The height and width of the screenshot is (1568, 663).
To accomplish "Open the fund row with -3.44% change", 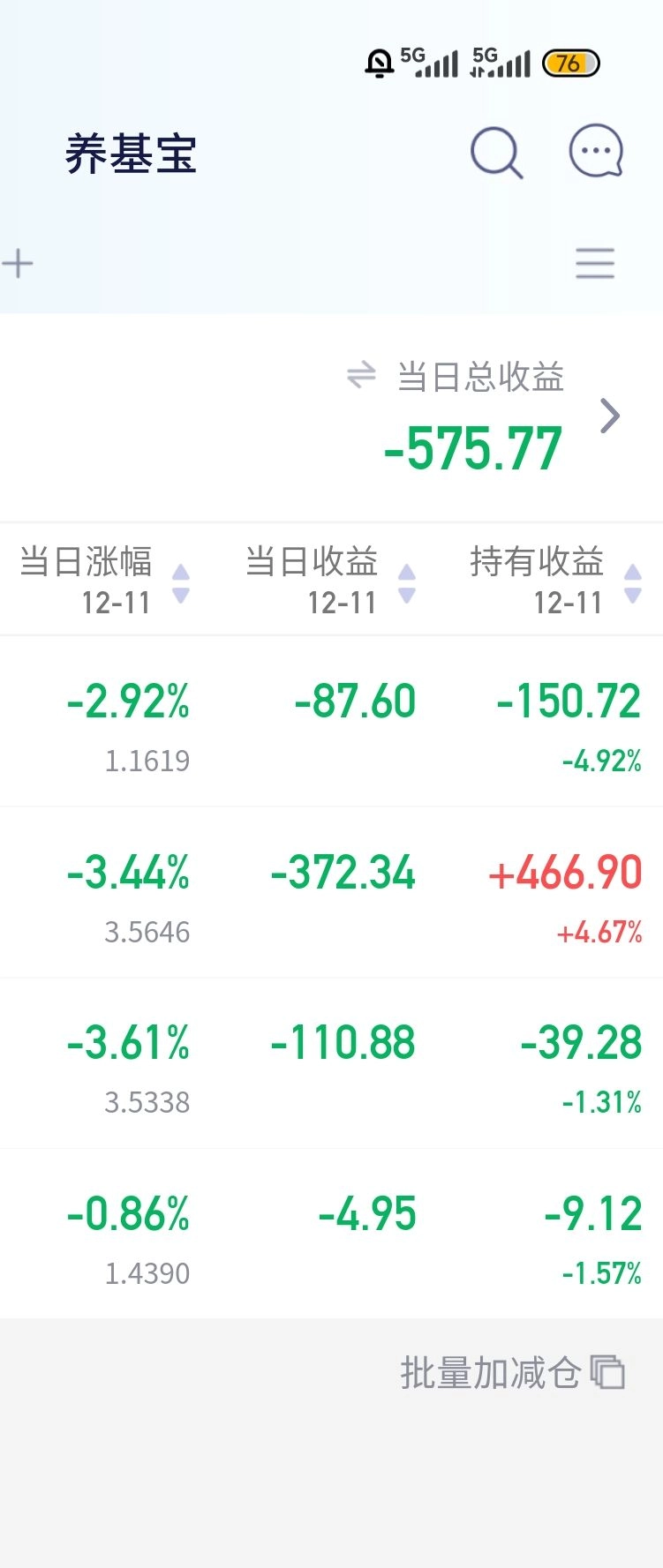I will click(x=331, y=892).
